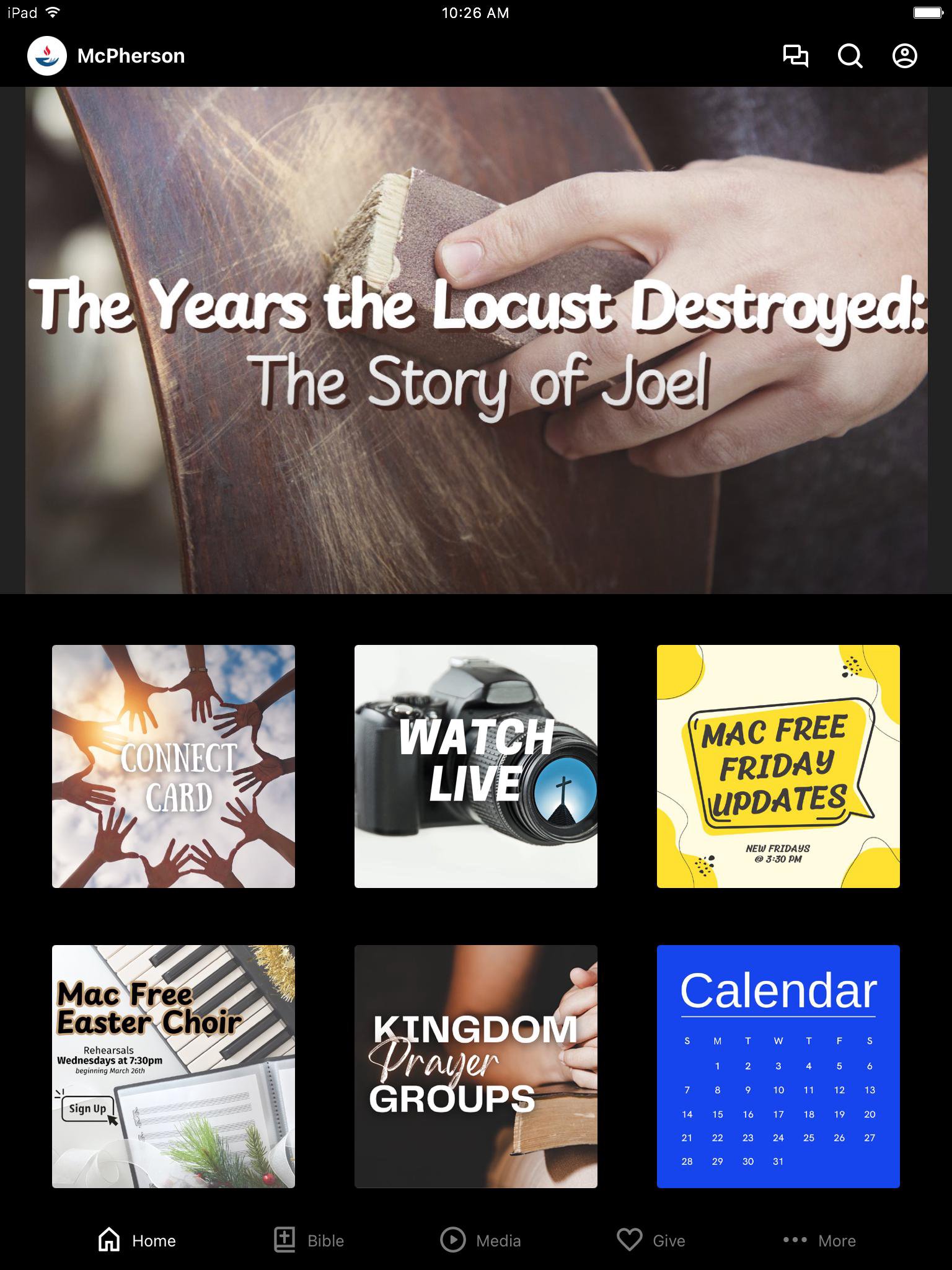Viewport: 952px width, 1270px height.
Task: Open the messaging chat icon
Action: pos(795,56)
